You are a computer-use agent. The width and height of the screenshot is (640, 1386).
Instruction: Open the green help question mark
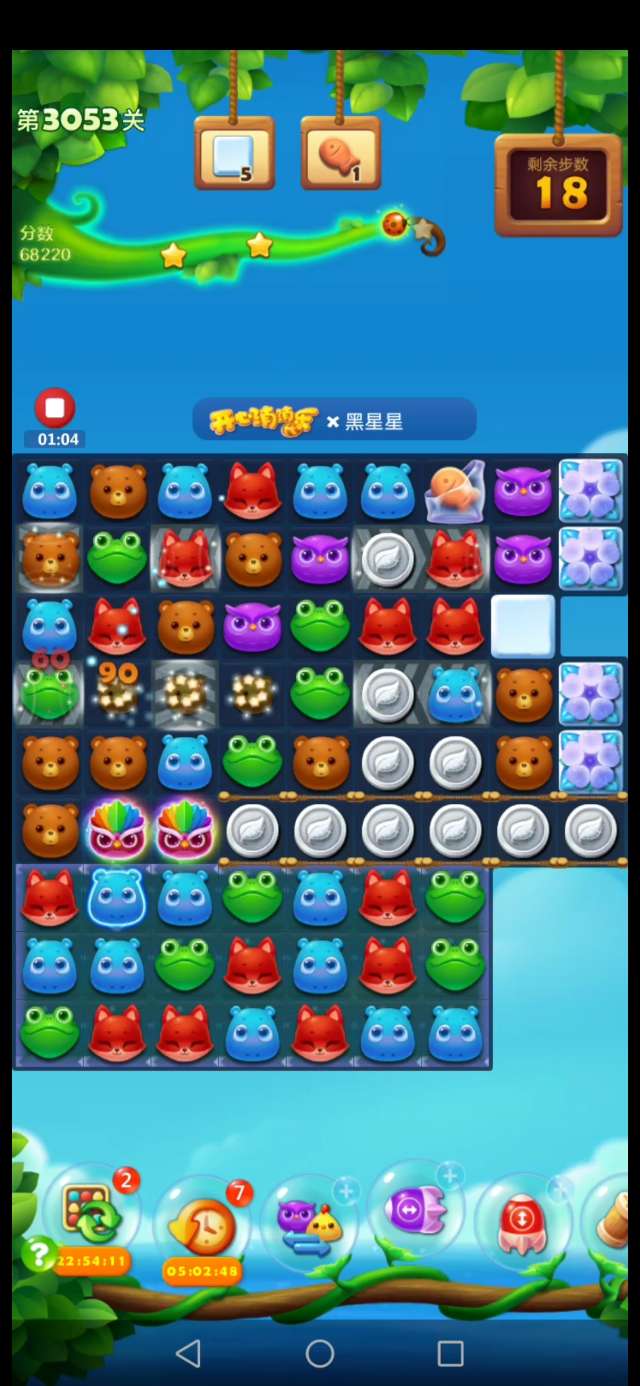[x=37, y=1254]
